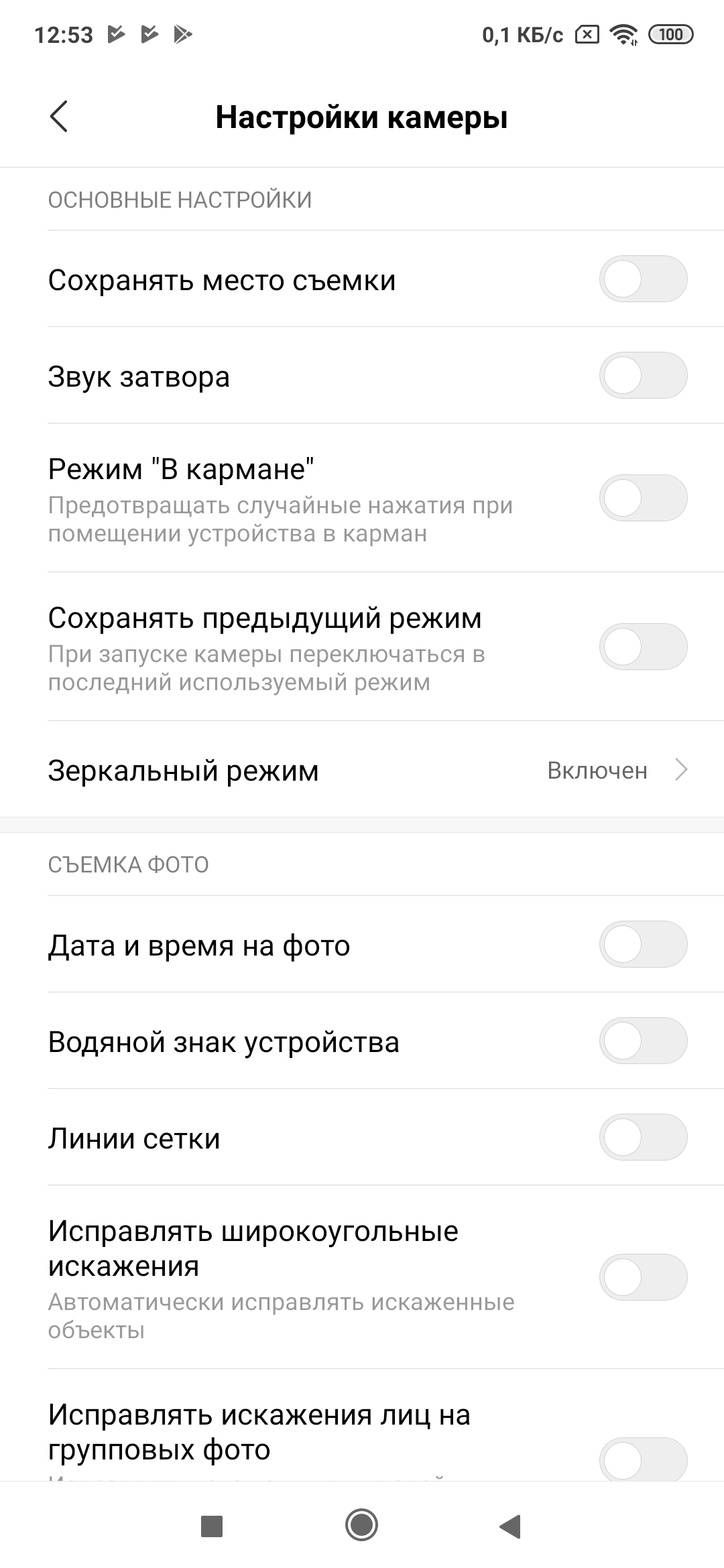The height and width of the screenshot is (1568, 724).
Task: Enable Водяной знак устройства
Action: (643, 1041)
